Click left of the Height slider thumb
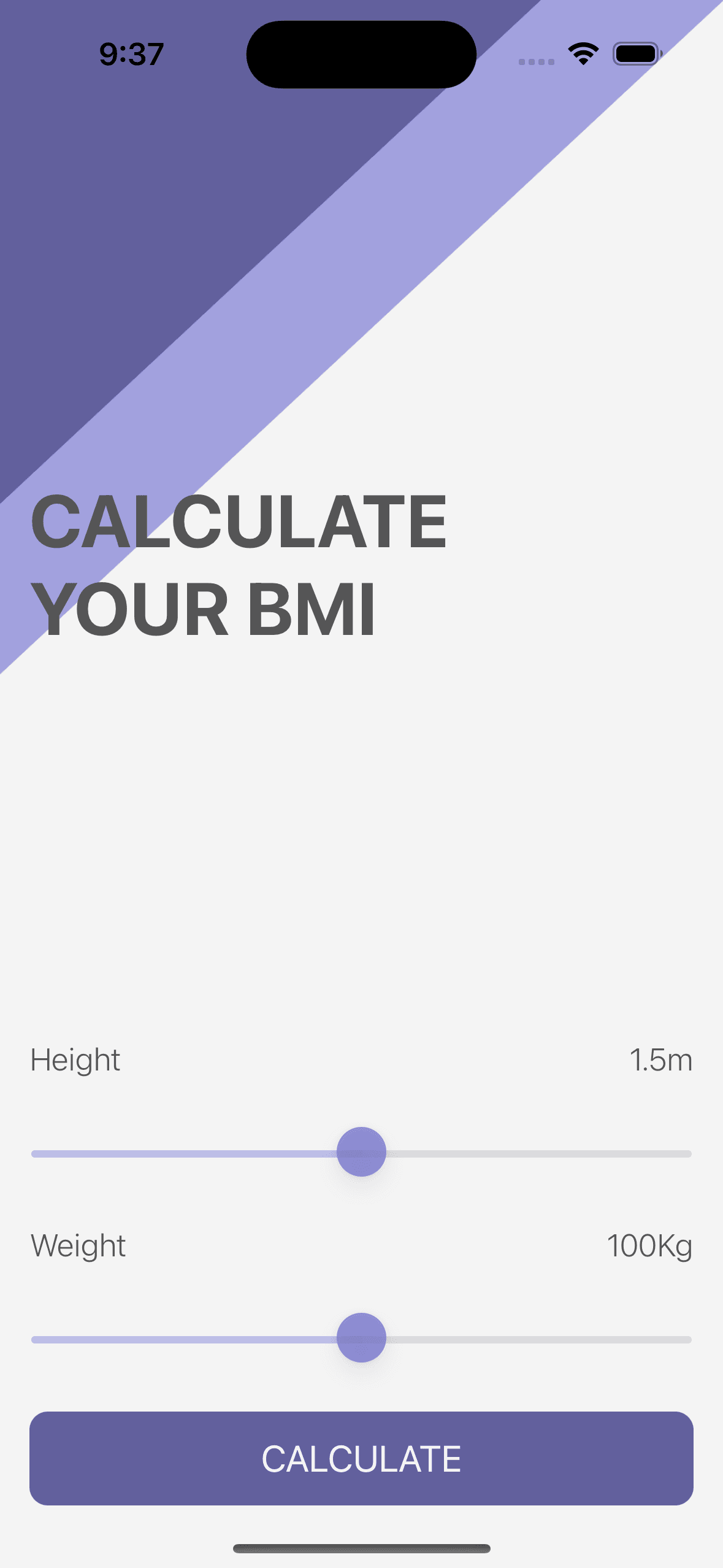Image resolution: width=723 pixels, height=1568 pixels. coord(184,1153)
